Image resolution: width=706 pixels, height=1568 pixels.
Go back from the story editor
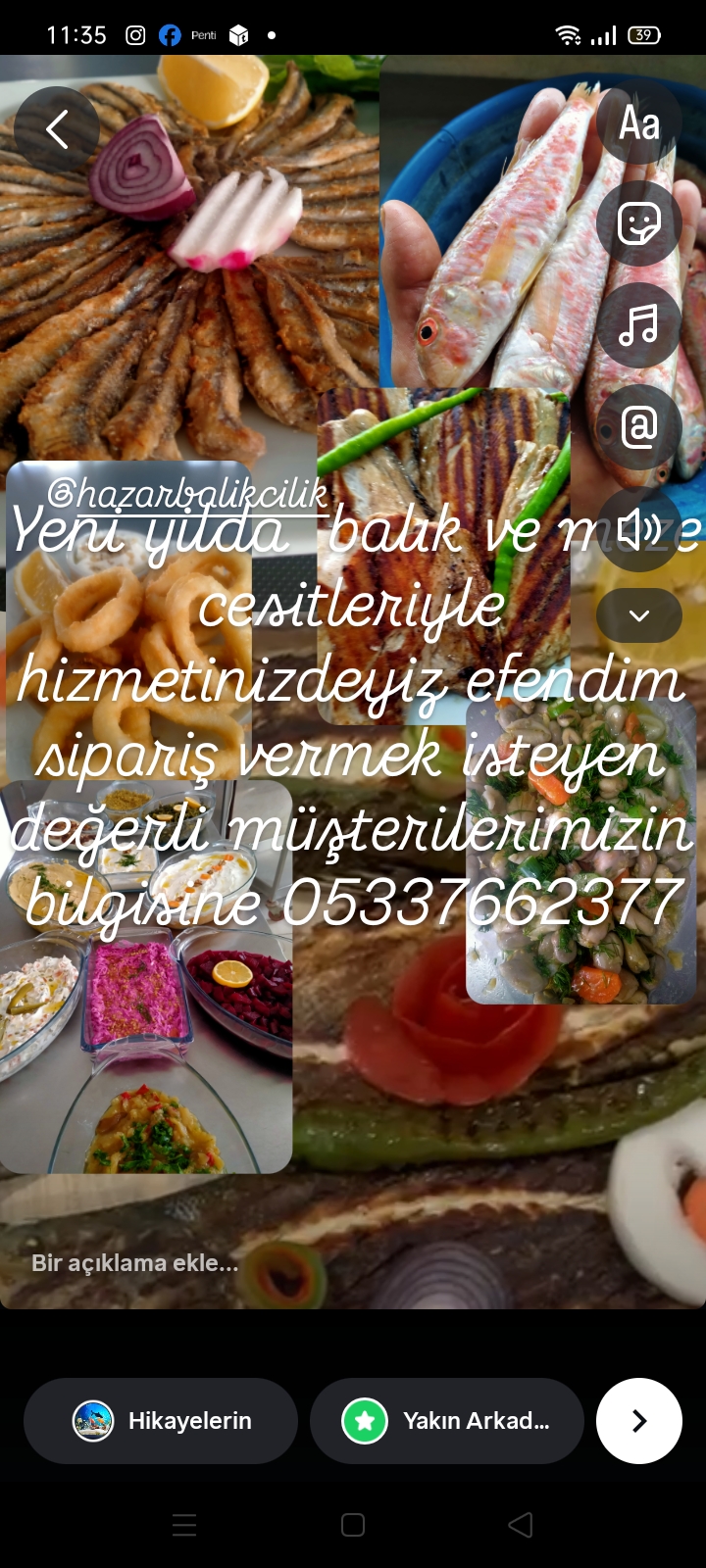57,129
